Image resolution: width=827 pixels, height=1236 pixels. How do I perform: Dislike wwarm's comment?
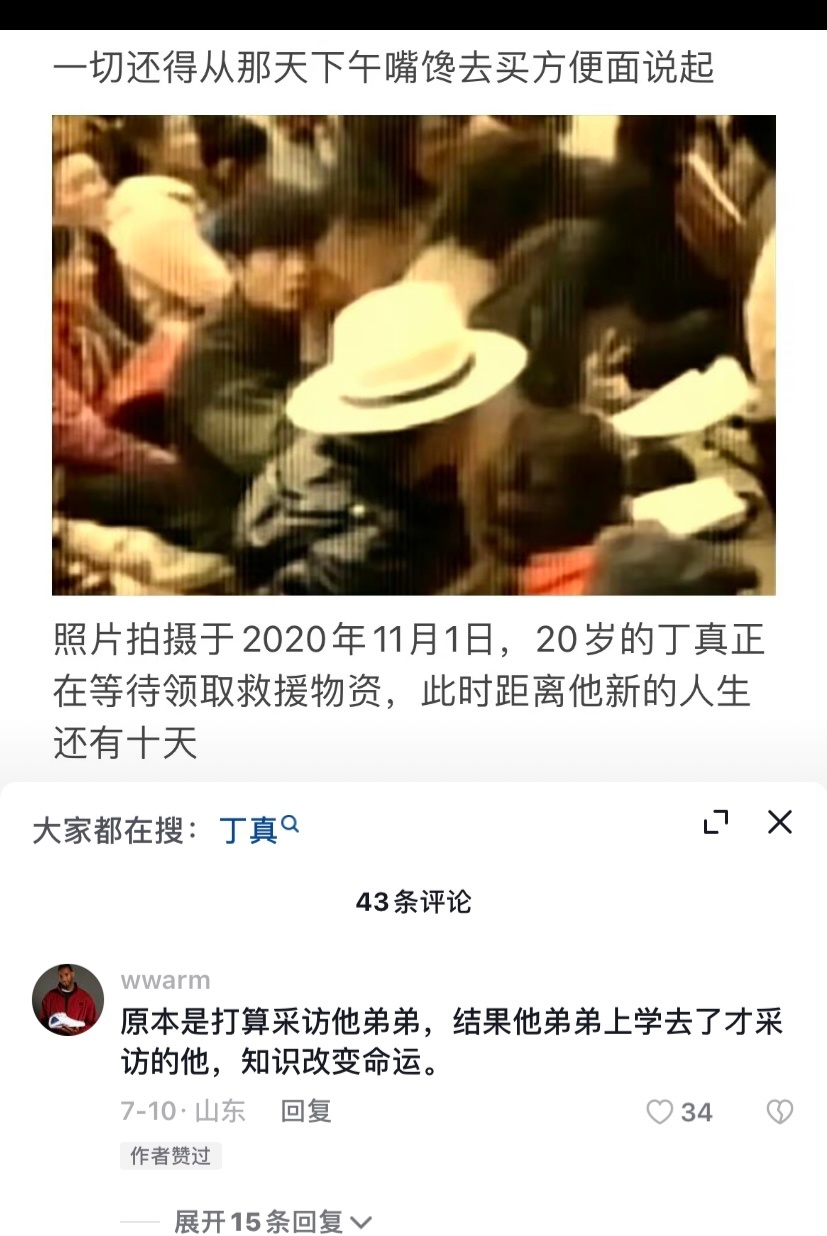pyautogui.click(x=779, y=1112)
